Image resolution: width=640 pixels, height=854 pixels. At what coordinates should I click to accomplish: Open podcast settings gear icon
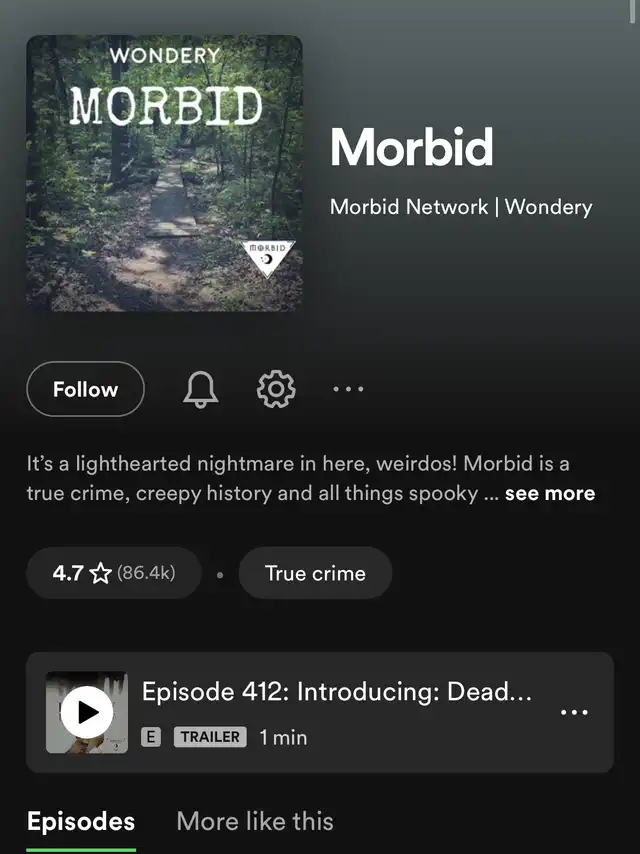[x=277, y=389]
